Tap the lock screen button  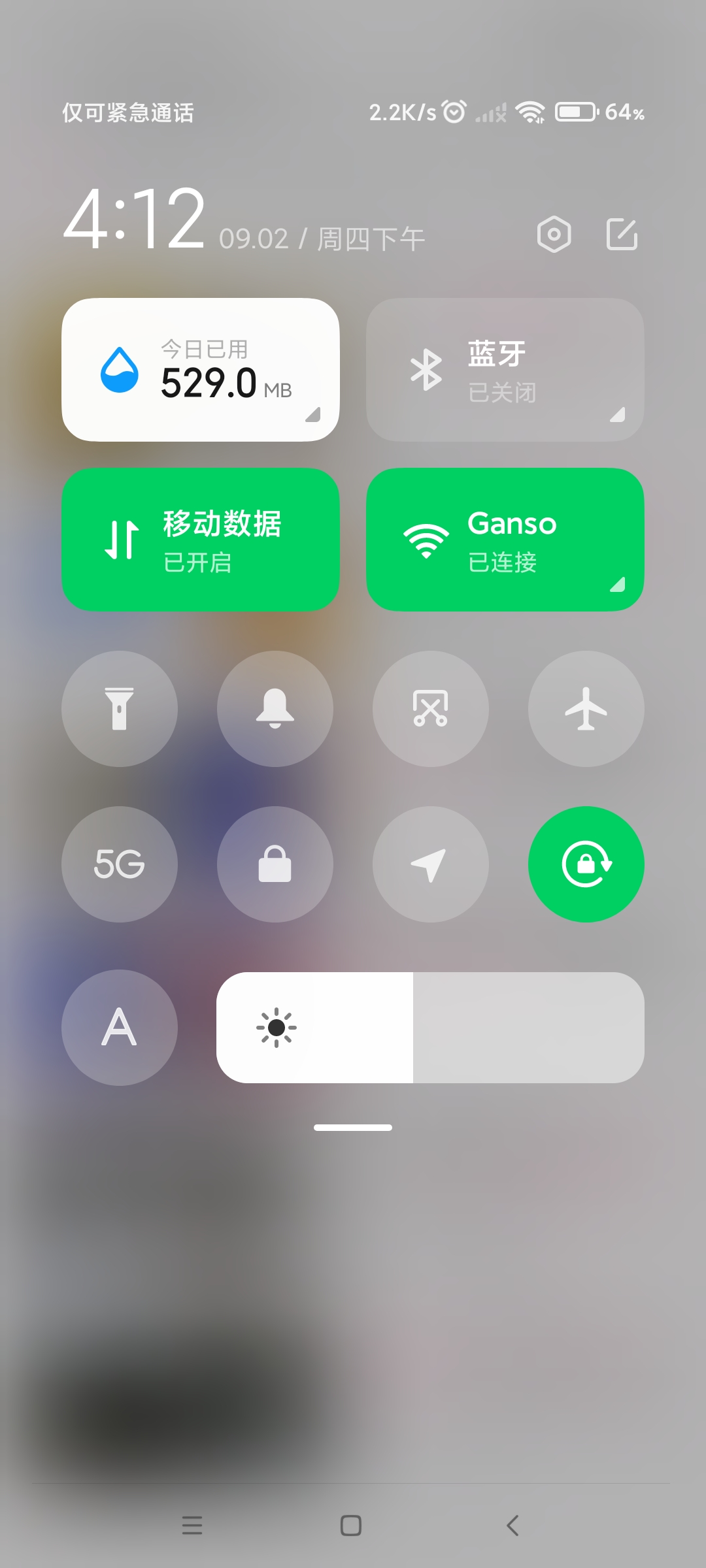275,864
